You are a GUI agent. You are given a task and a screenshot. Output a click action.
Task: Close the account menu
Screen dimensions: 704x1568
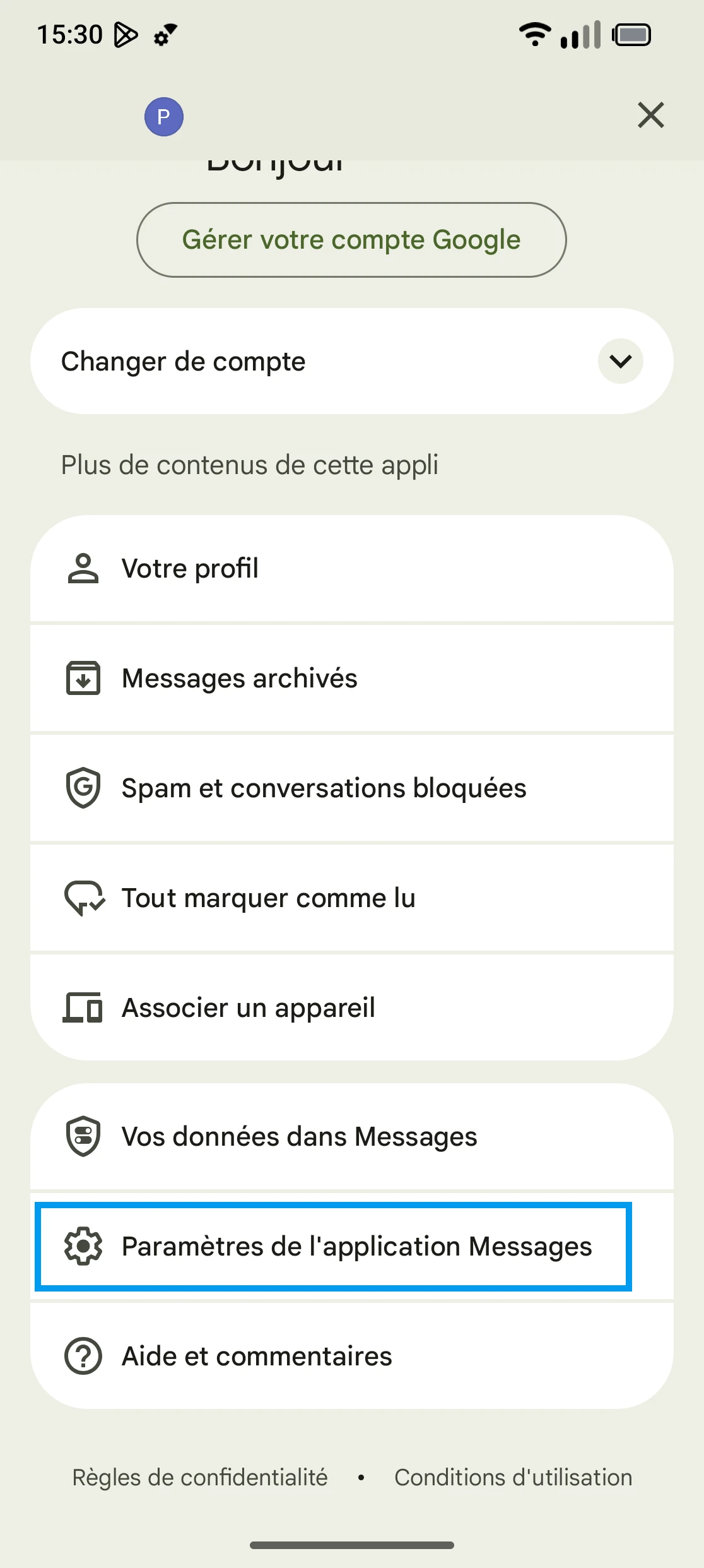[650, 116]
